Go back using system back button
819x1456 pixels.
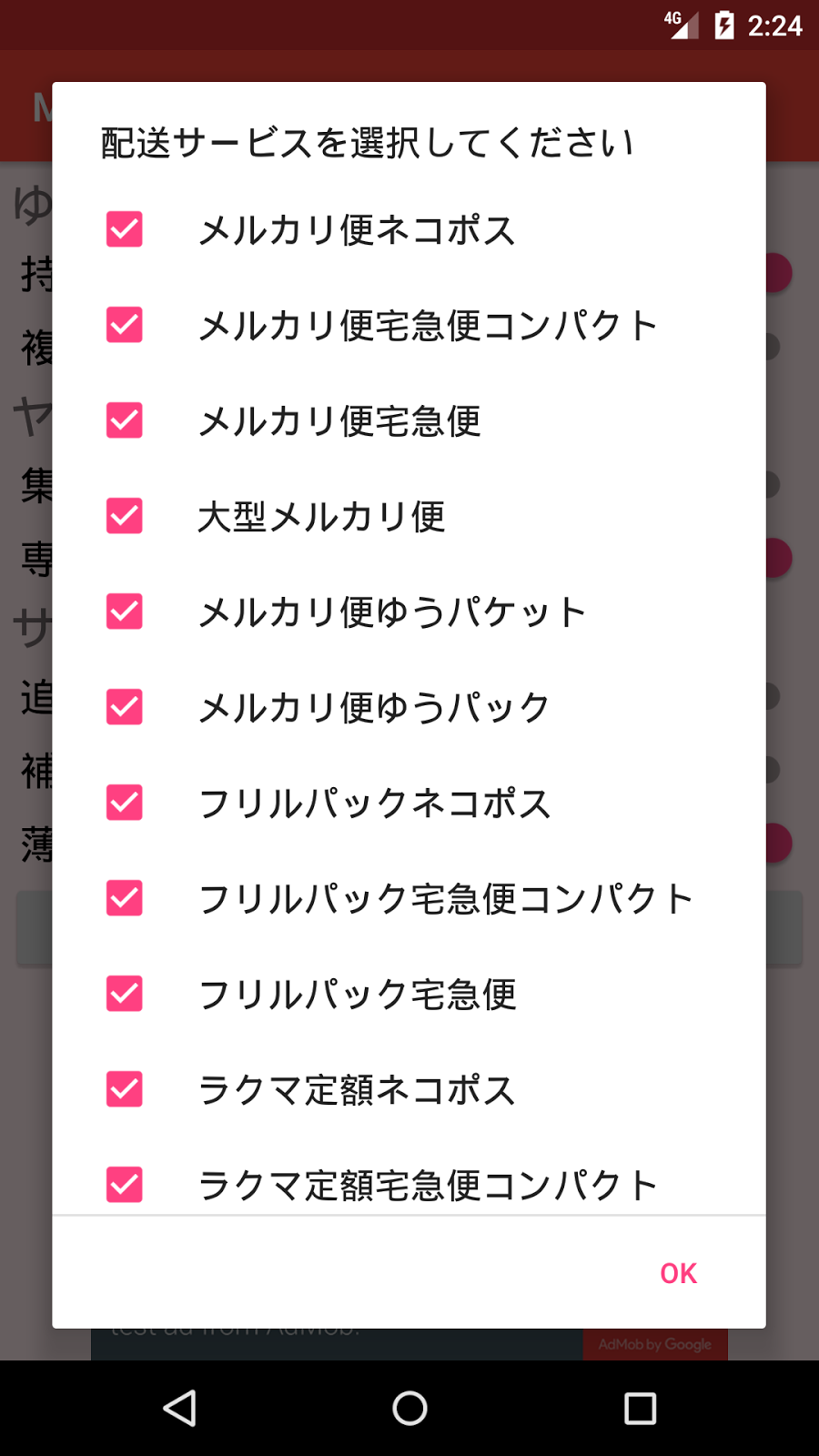pos(179,1408)
